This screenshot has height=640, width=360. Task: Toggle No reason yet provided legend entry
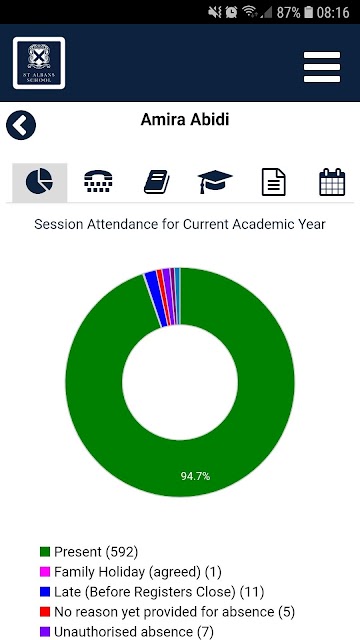(167, 611)
